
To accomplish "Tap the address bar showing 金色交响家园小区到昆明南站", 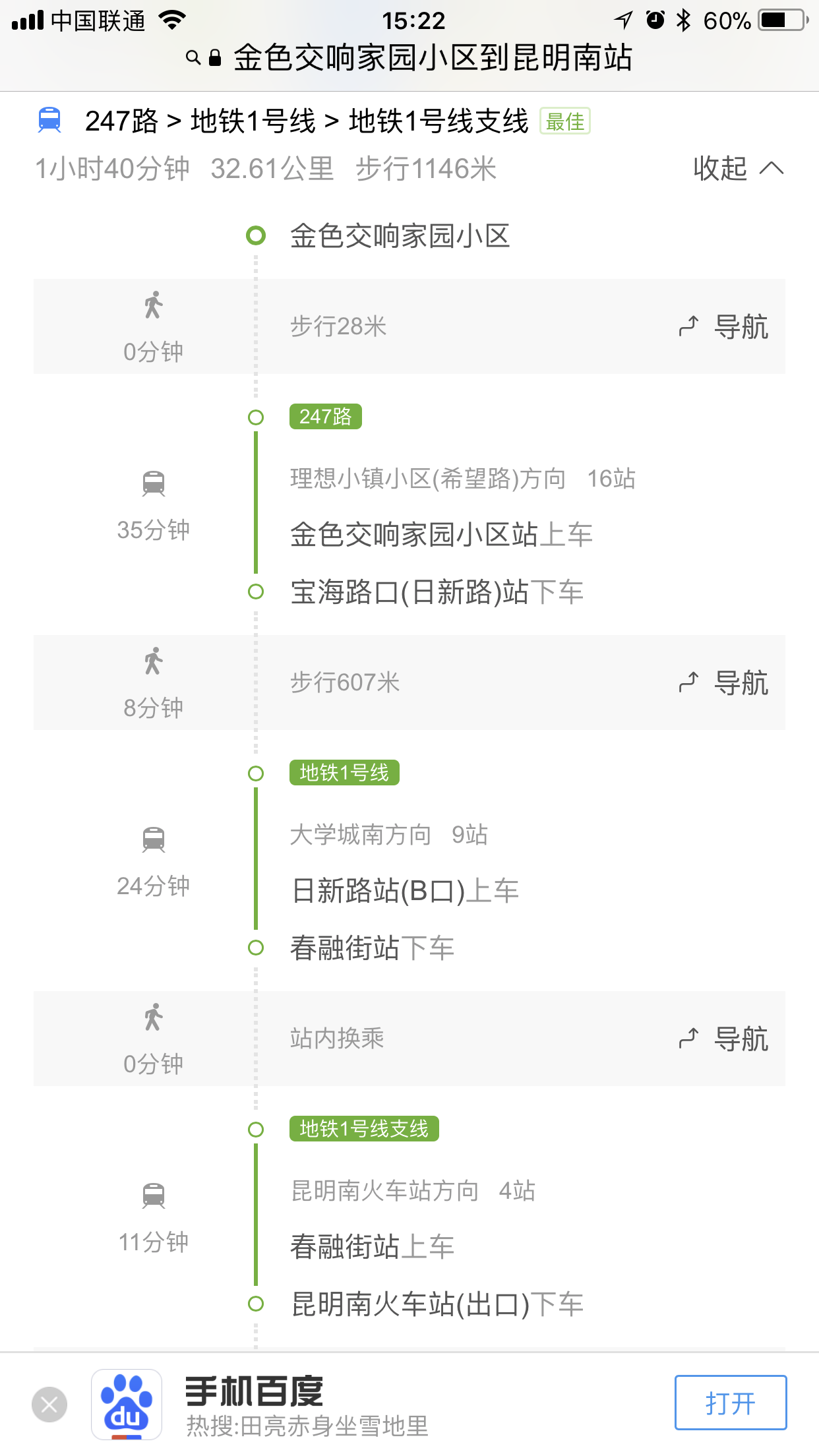I will [x=409, y=58].
